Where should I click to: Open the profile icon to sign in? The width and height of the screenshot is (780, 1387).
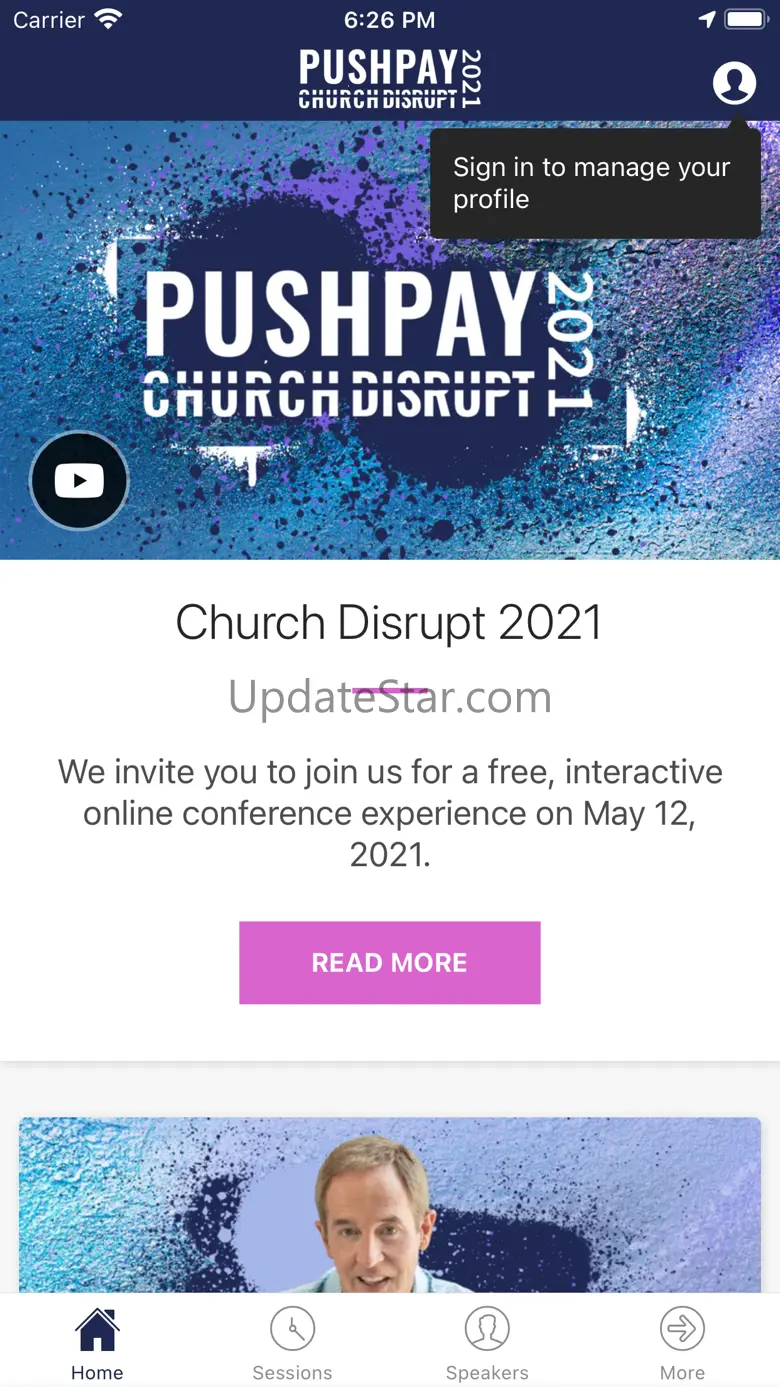coord(734,82)
